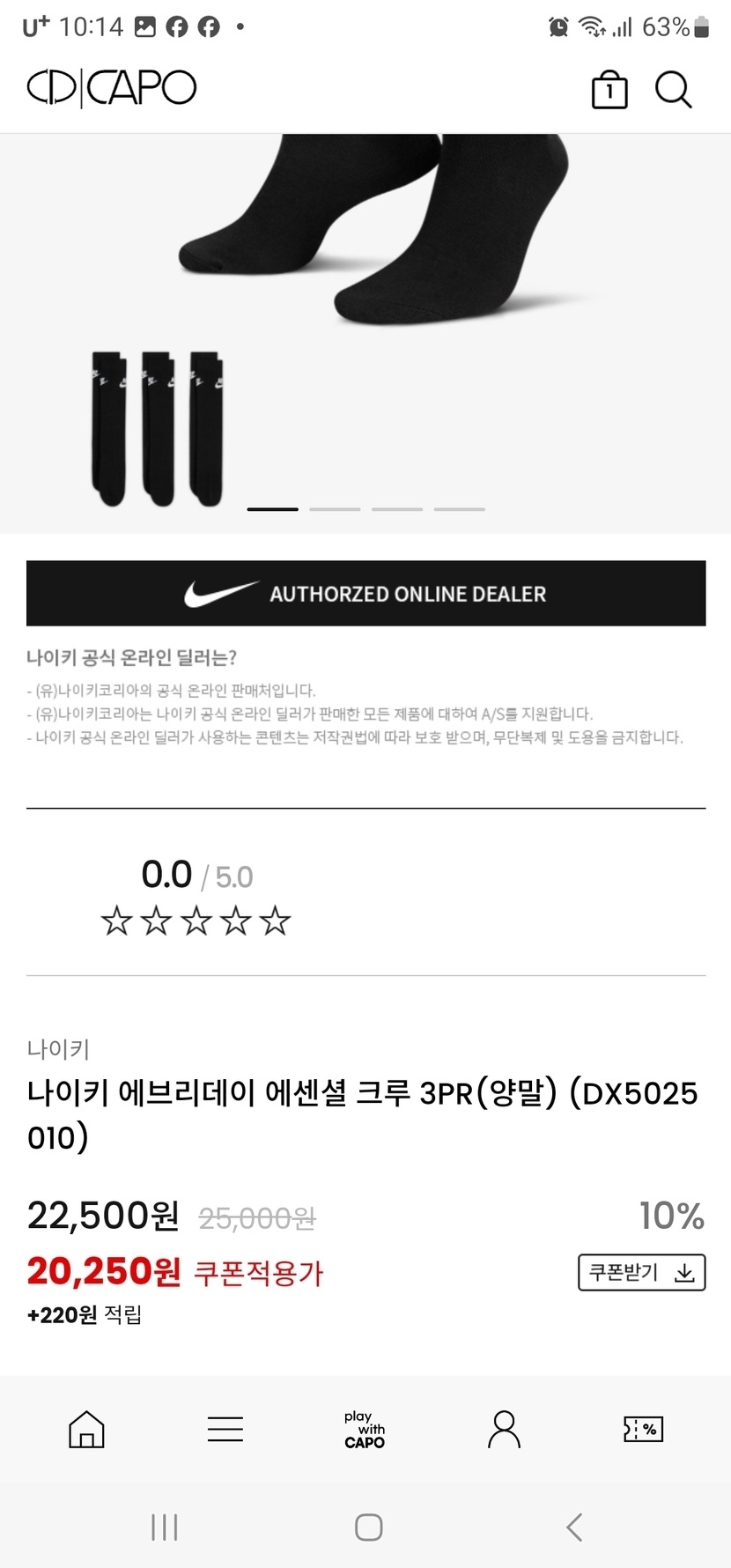The height and width of the screenshot is (1568, 731).
Task: Open the shopping cart bag icon
Action: point(609,90)
